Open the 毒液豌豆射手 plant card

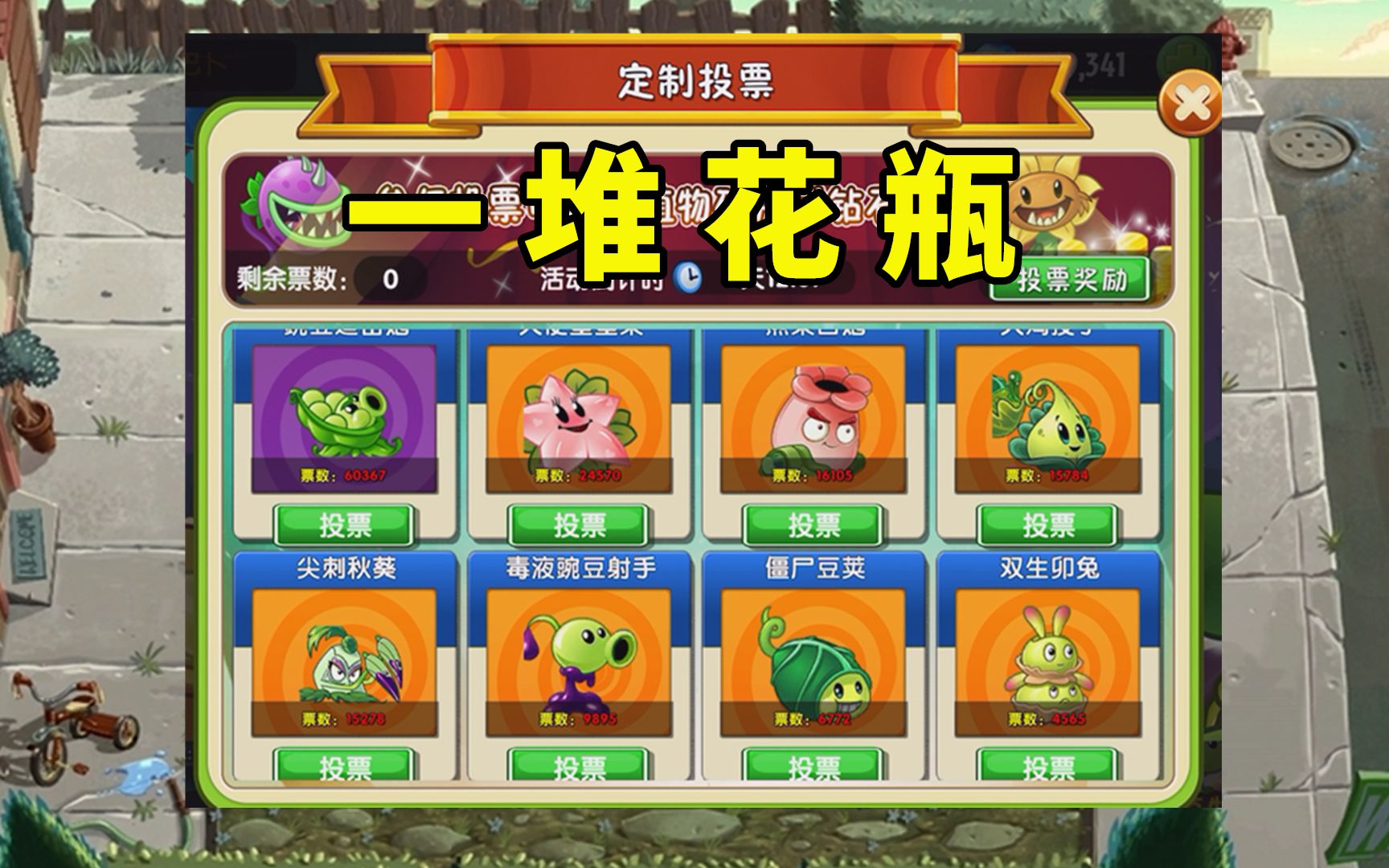[579, 659]
